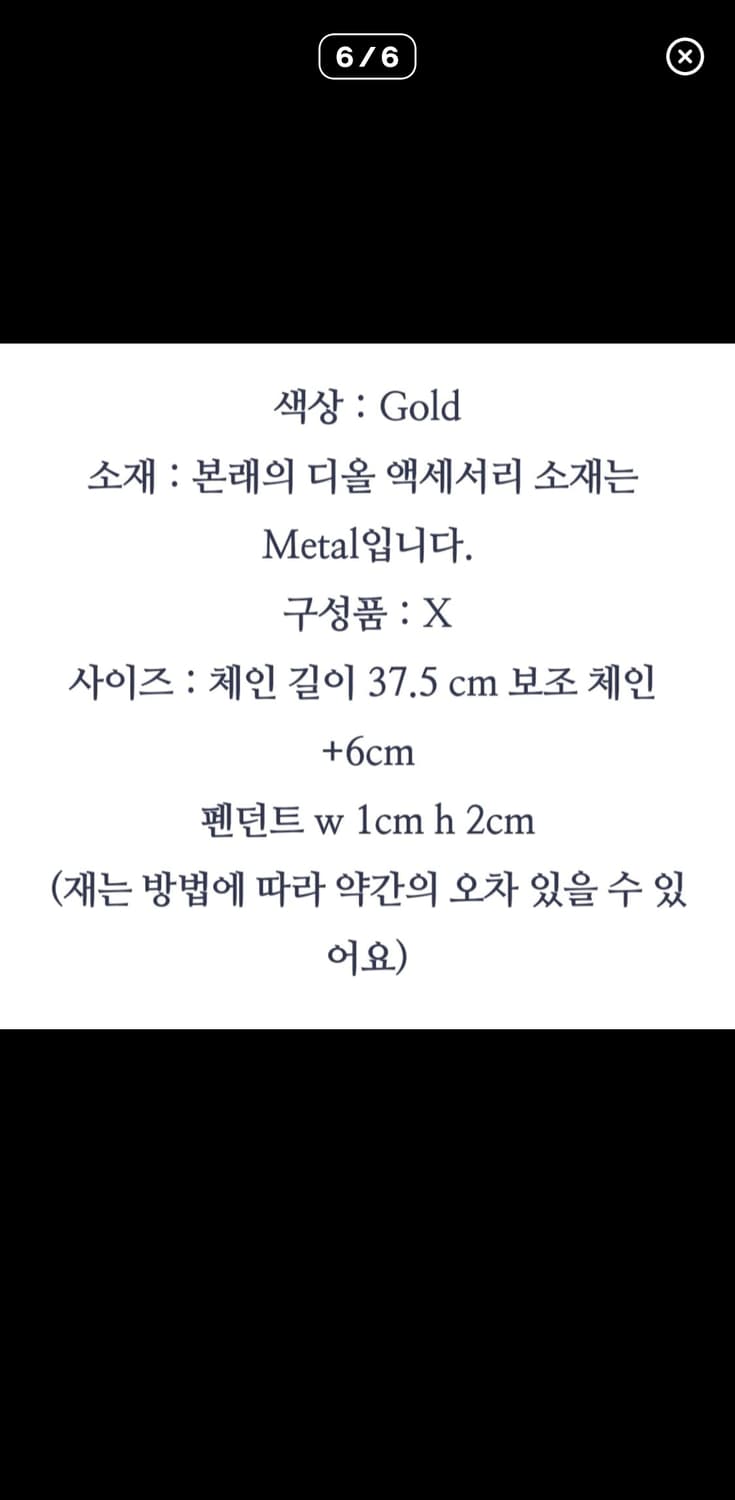
Task: Click the Metal입니다 text line
Action: point(367,545)
